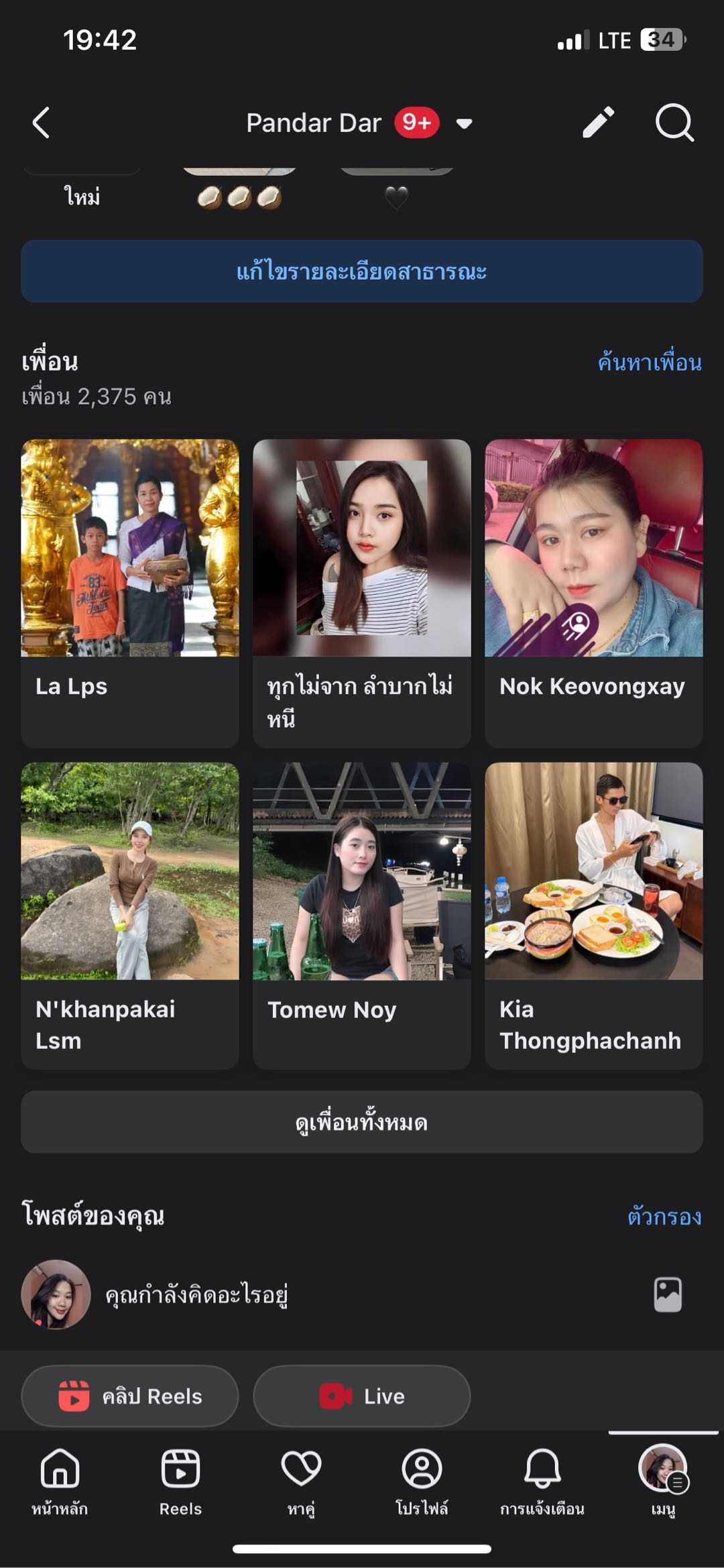This screenshot has width=724, height=1568.
Task: Tap ดูเพื่อนทั้งหมด to see all friends
Action: [362, 1123]
